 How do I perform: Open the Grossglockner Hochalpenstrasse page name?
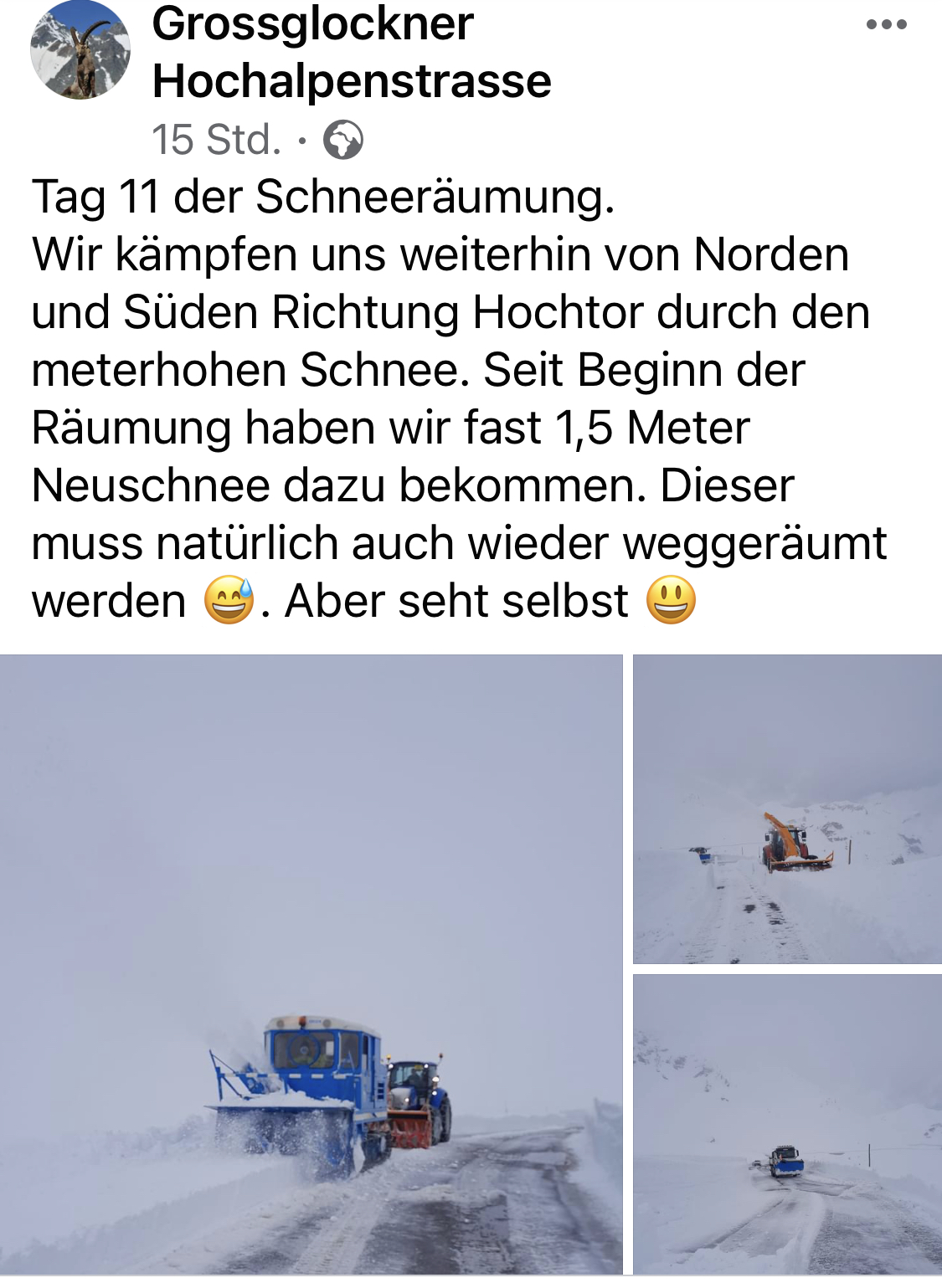click(x=352, y=52)
